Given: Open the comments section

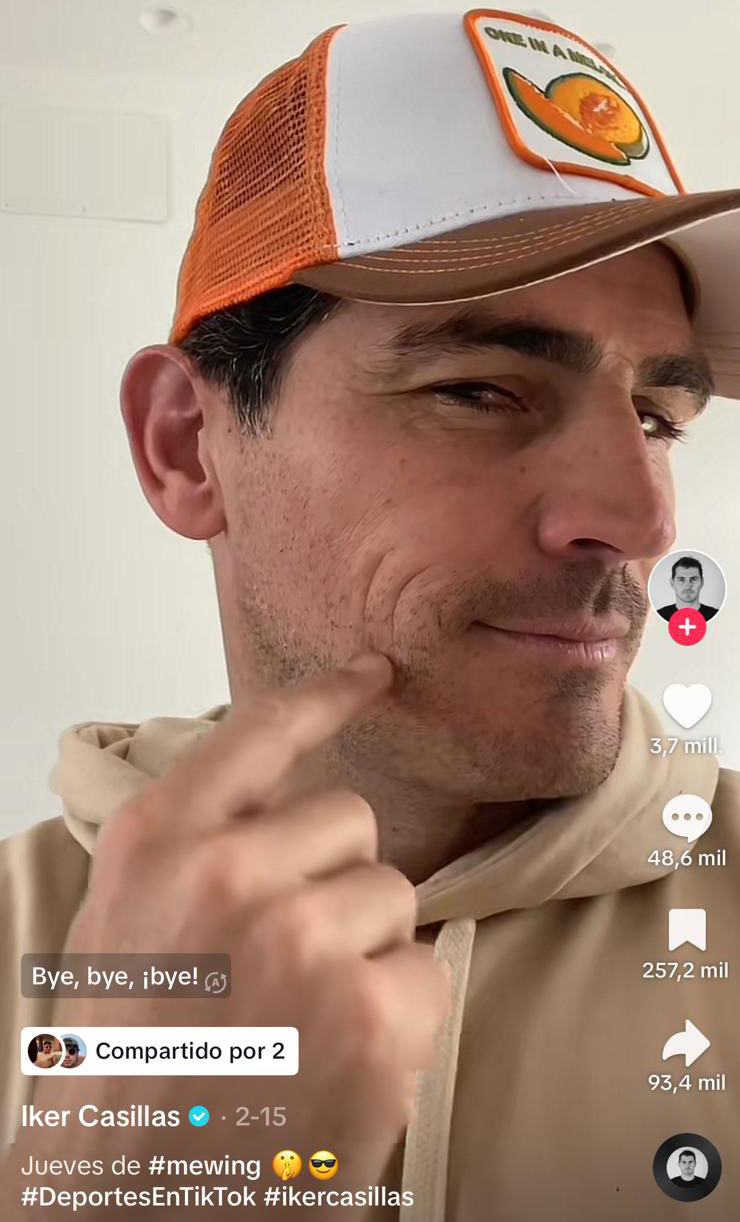Looking at the screenshot, I should [687, 820].
